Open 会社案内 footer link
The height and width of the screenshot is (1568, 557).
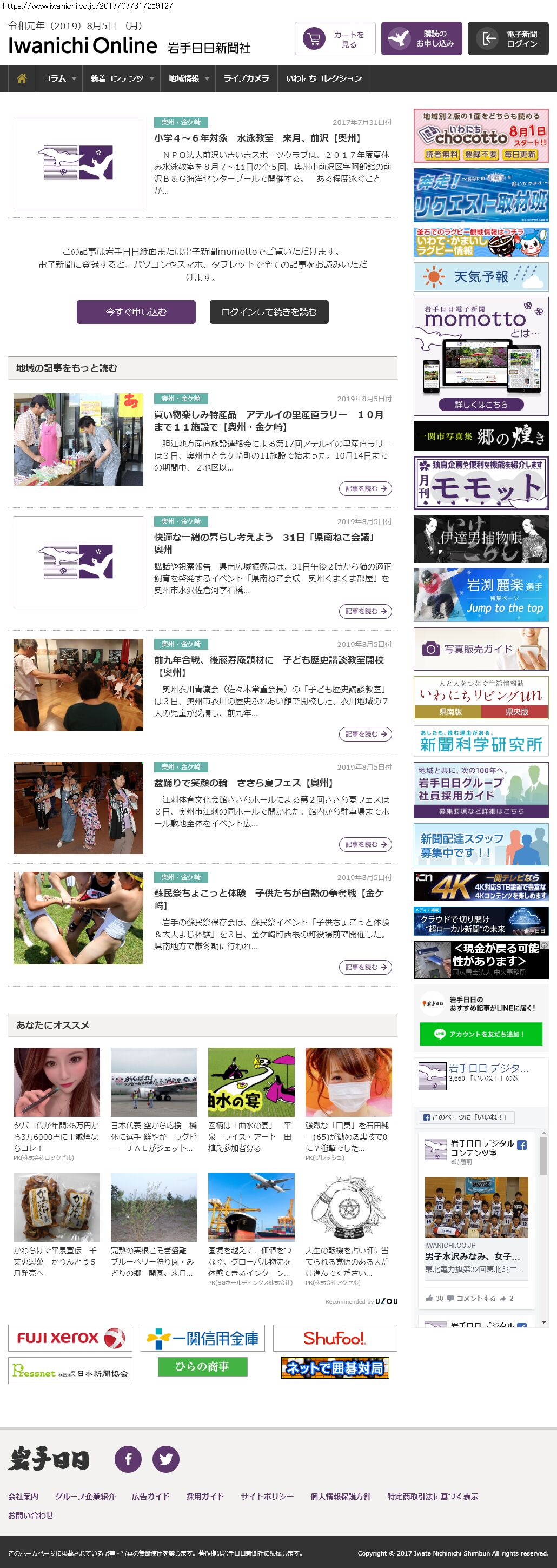[23, 1496]
